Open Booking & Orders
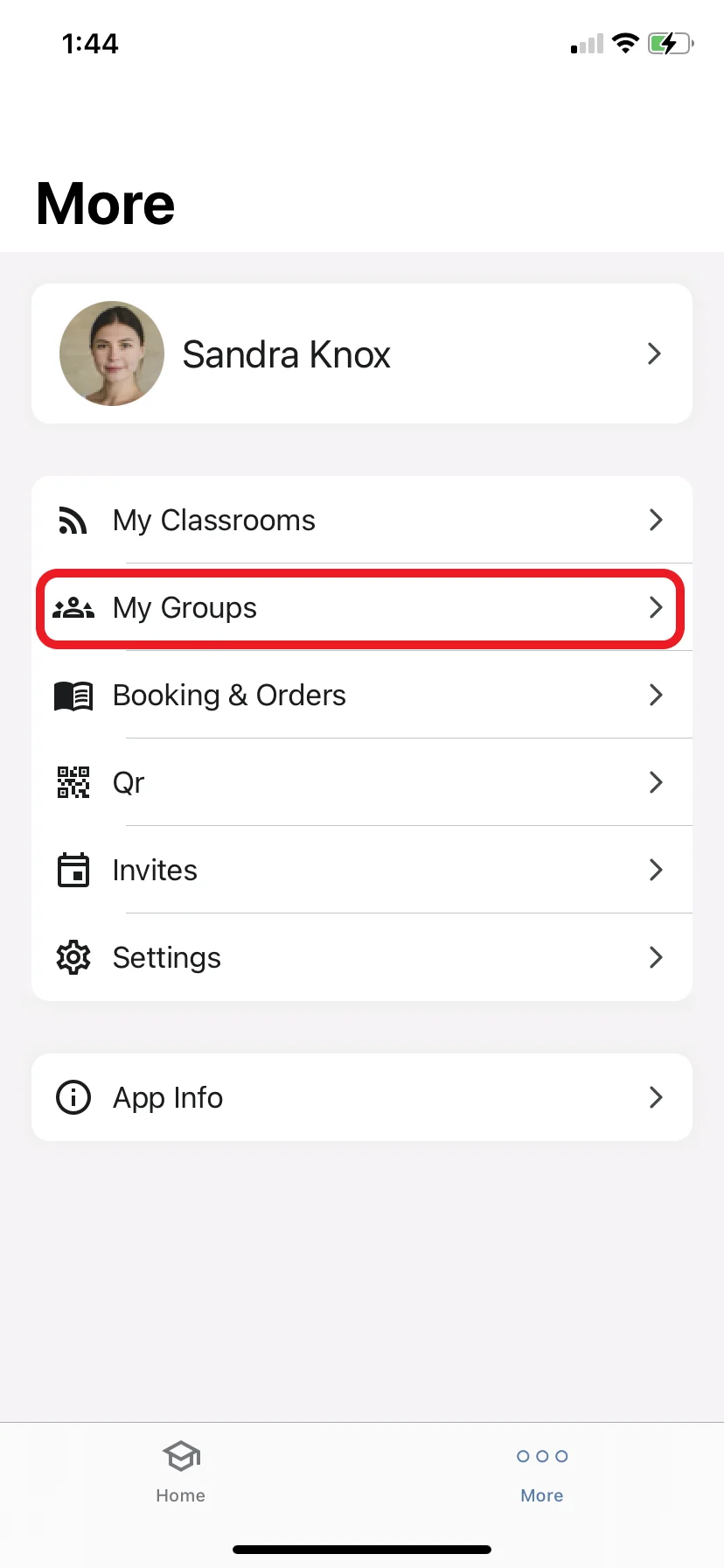724x1568 pixels. pos(361,696)
